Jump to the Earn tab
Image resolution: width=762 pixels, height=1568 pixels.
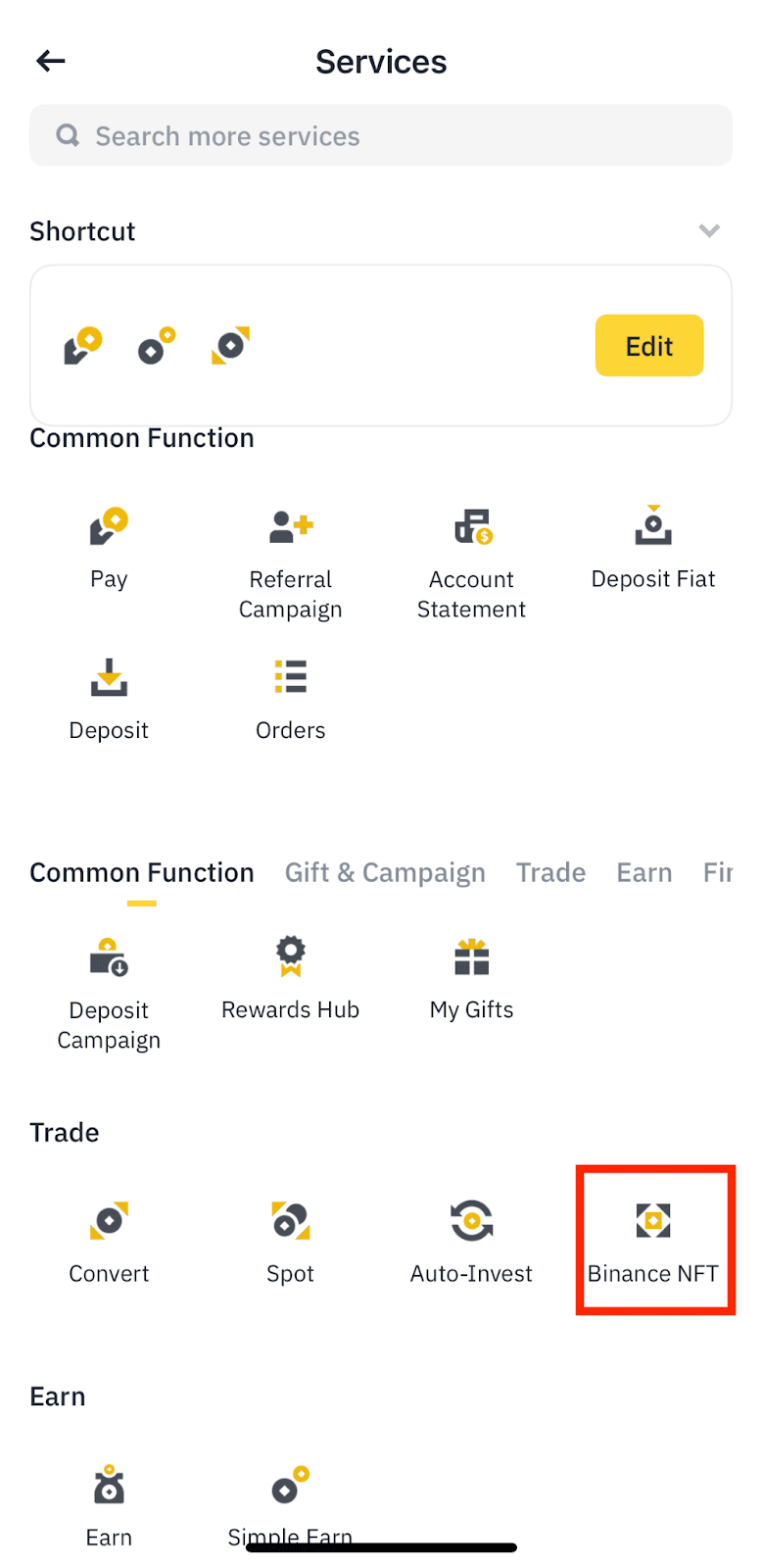[643, 872]
